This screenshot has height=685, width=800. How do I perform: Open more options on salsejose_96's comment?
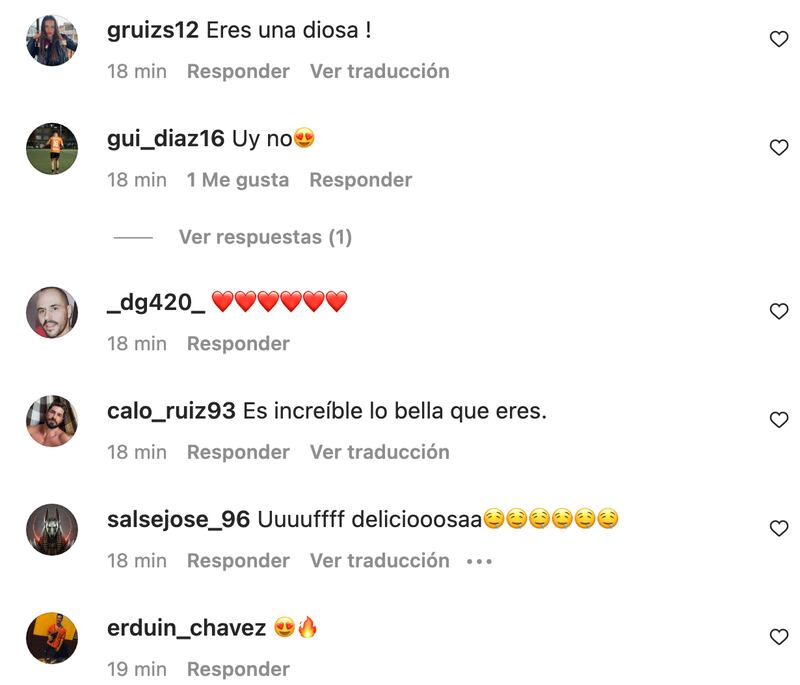coord(480,561)
